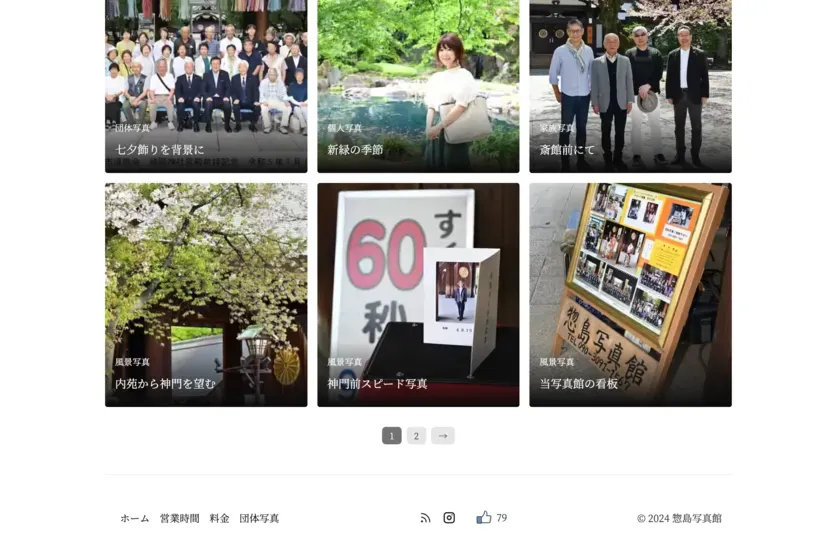This screenshot has height=542, width=840.
Task: Open the 営業時間 footer link
Action: point(179,518)
